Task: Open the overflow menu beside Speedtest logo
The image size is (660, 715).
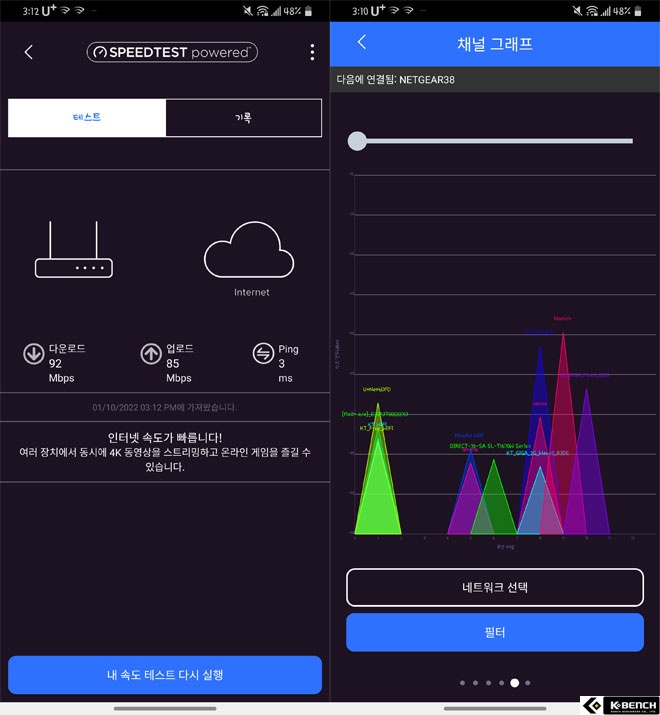Action: (312, 52)
